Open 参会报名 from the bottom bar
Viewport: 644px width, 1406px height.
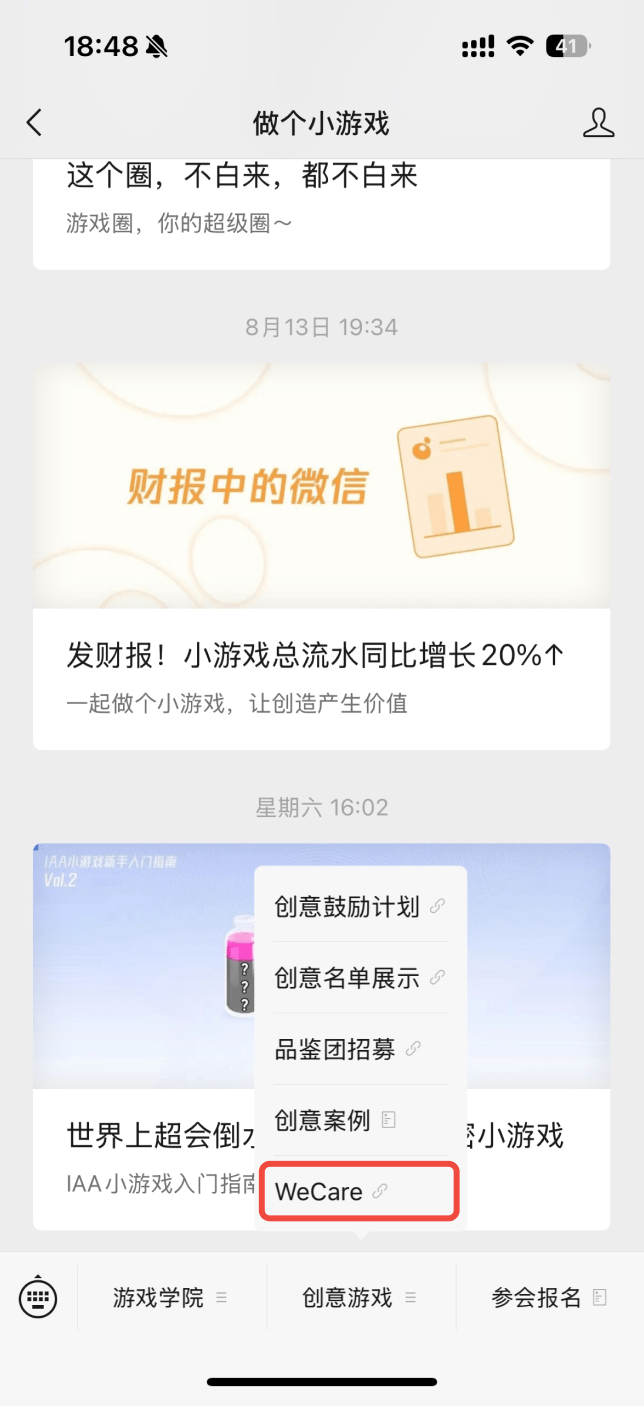[549, 1298]
